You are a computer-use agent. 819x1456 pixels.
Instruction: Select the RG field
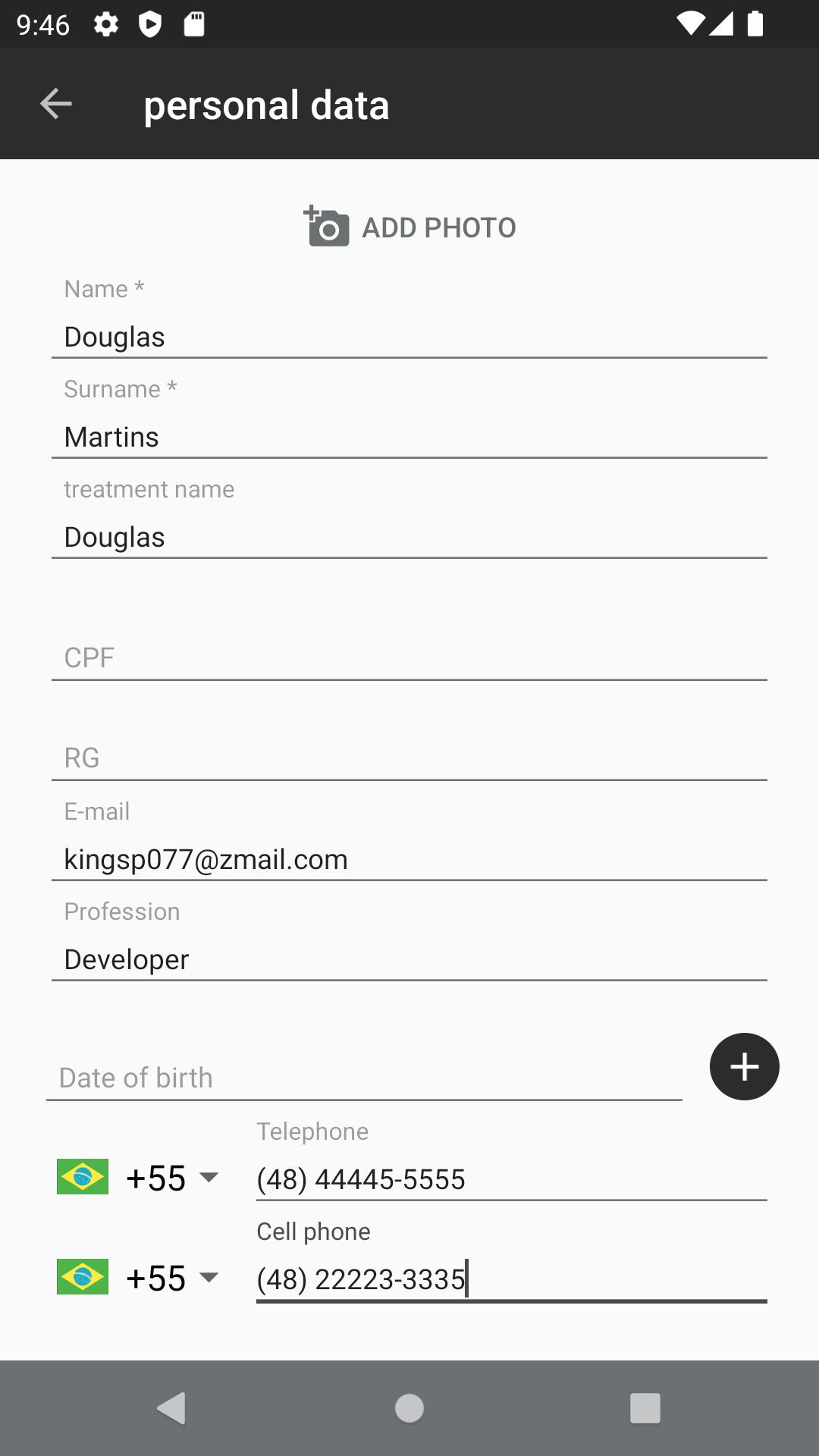coord(409,758)
